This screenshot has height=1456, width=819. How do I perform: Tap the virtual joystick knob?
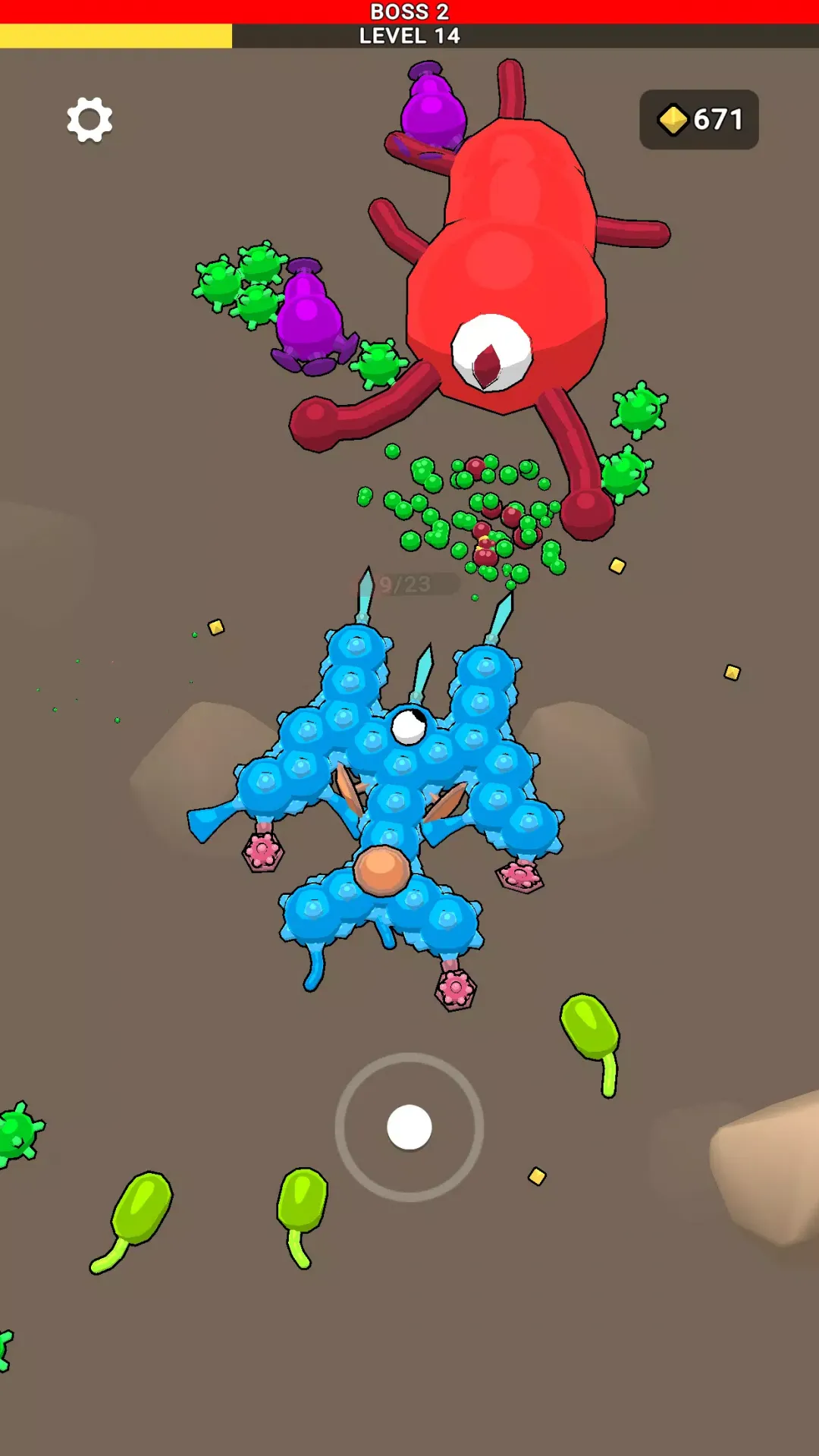click(409, 1127)
